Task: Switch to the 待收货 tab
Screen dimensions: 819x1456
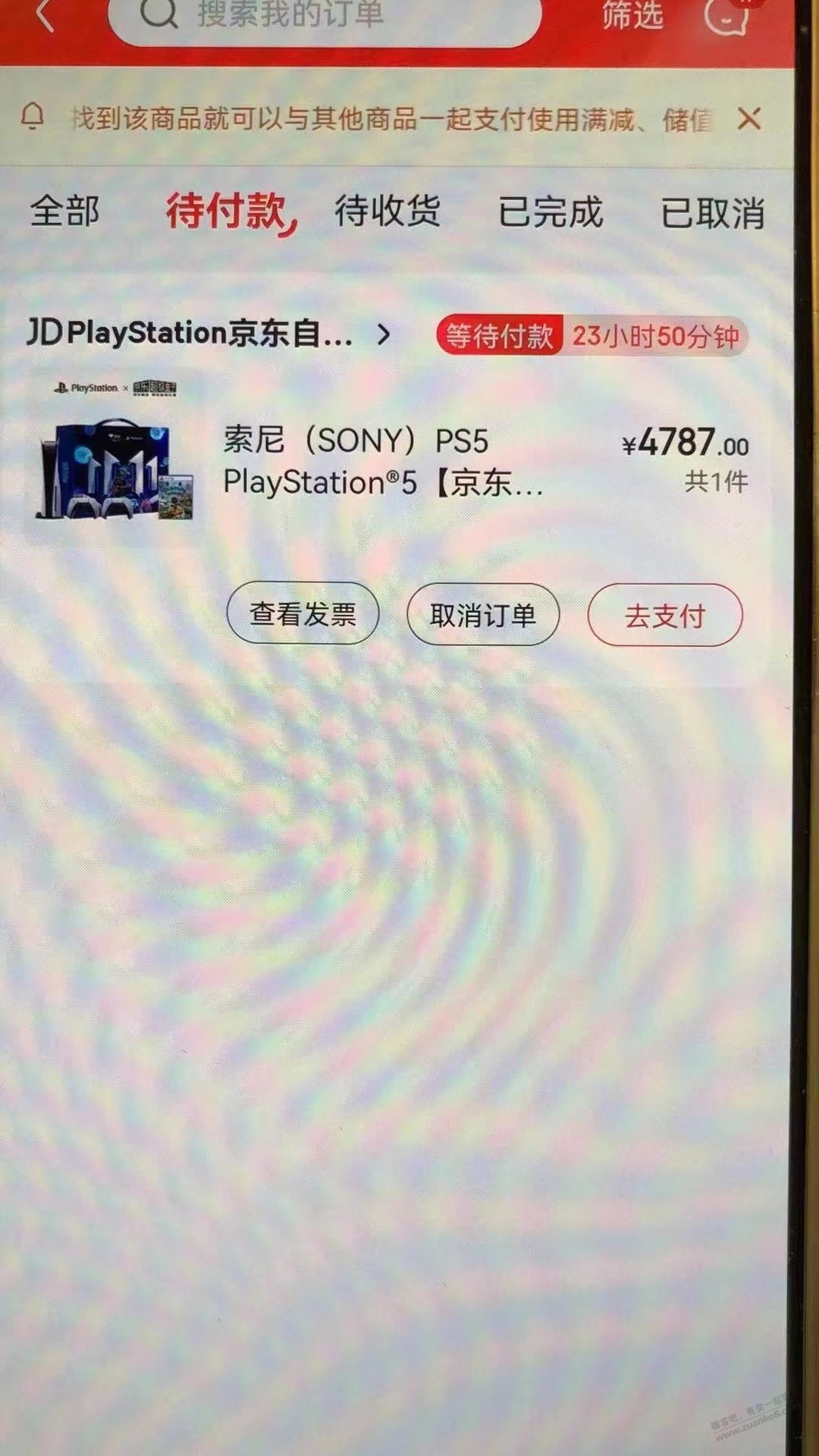Action: pyautogui.click(x=388, y=212)
